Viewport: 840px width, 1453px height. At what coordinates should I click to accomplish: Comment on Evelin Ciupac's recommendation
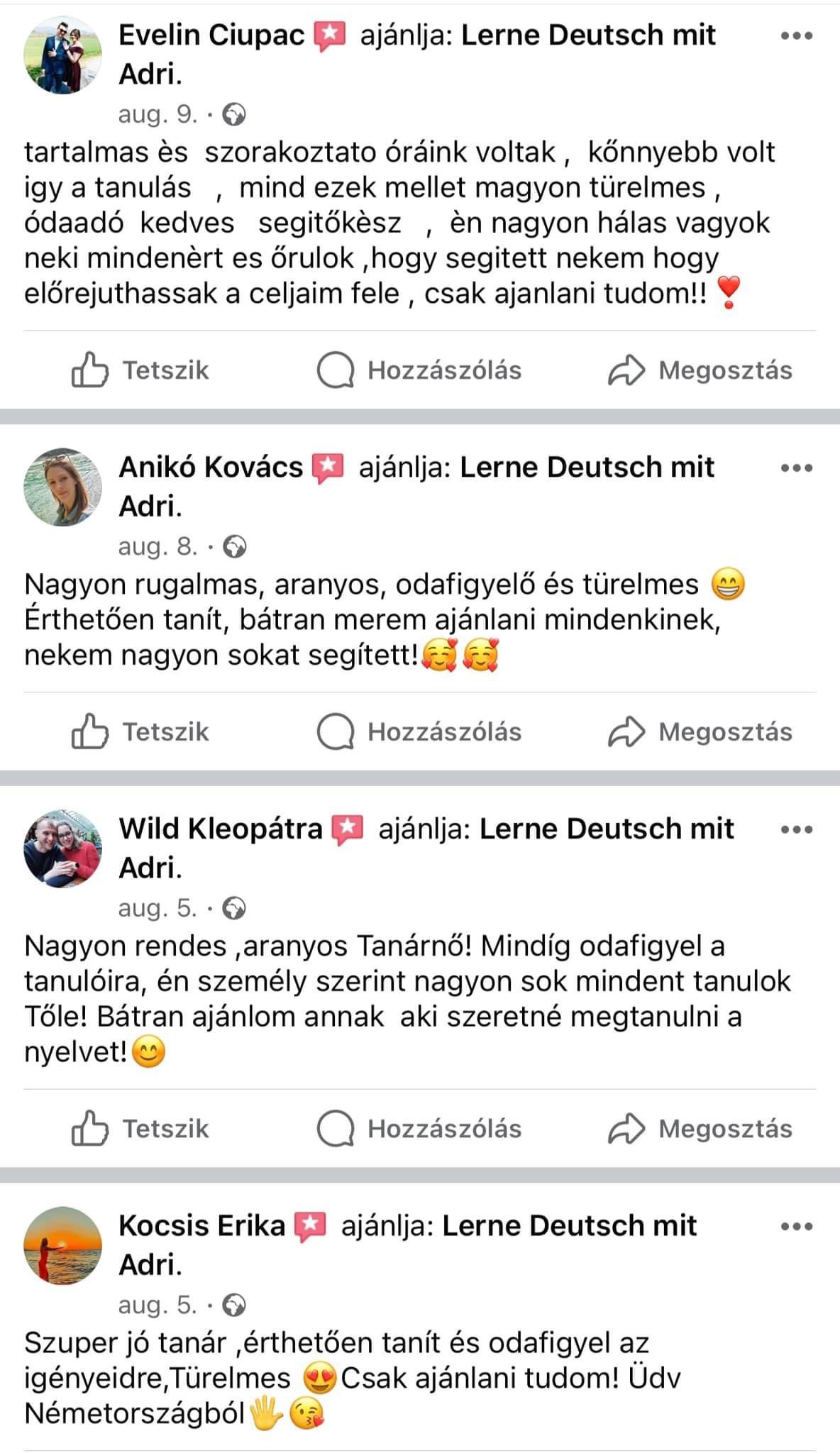[419, 370]
